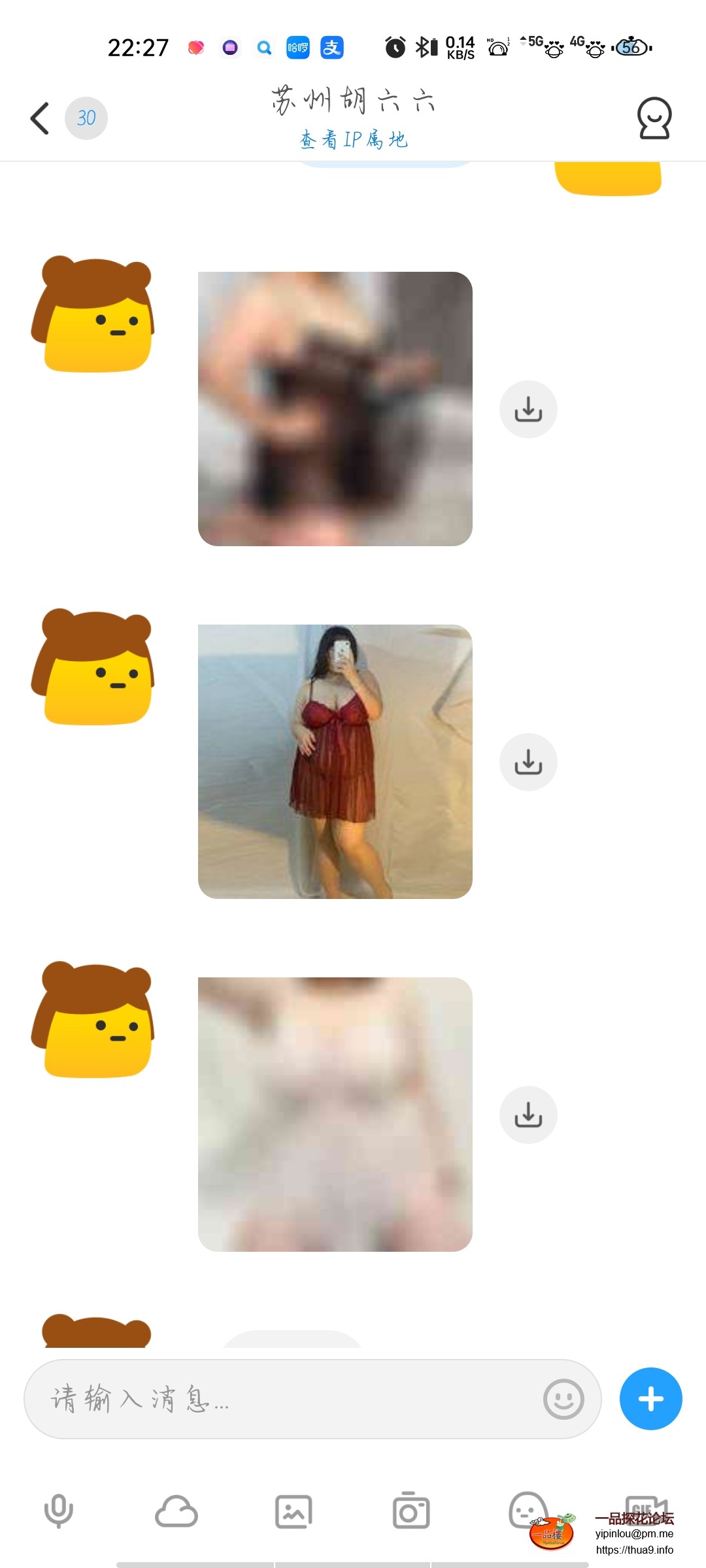706x1568 pixels.
Task: Open the cloud file transfer icon
Action: coord(176,1511)
